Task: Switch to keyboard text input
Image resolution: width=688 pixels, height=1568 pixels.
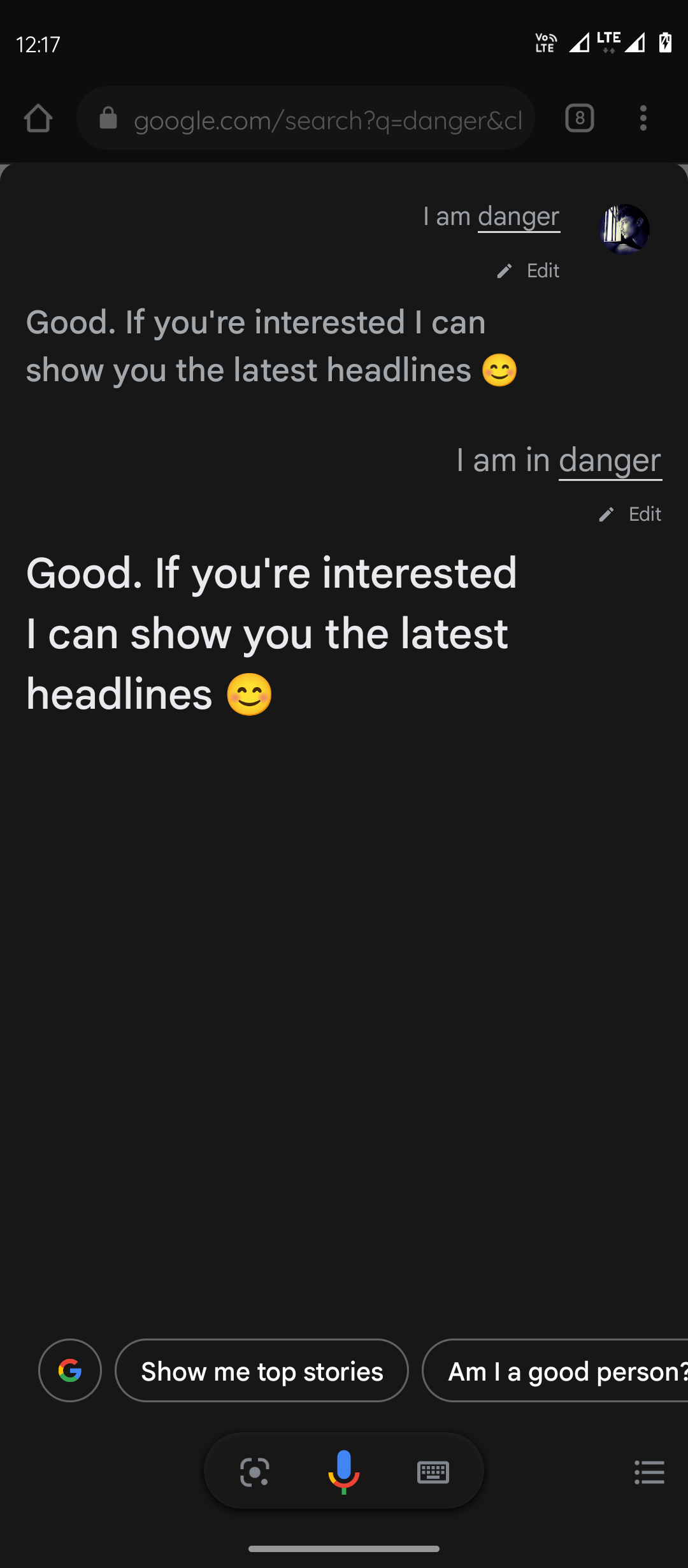Action: 433,1472
